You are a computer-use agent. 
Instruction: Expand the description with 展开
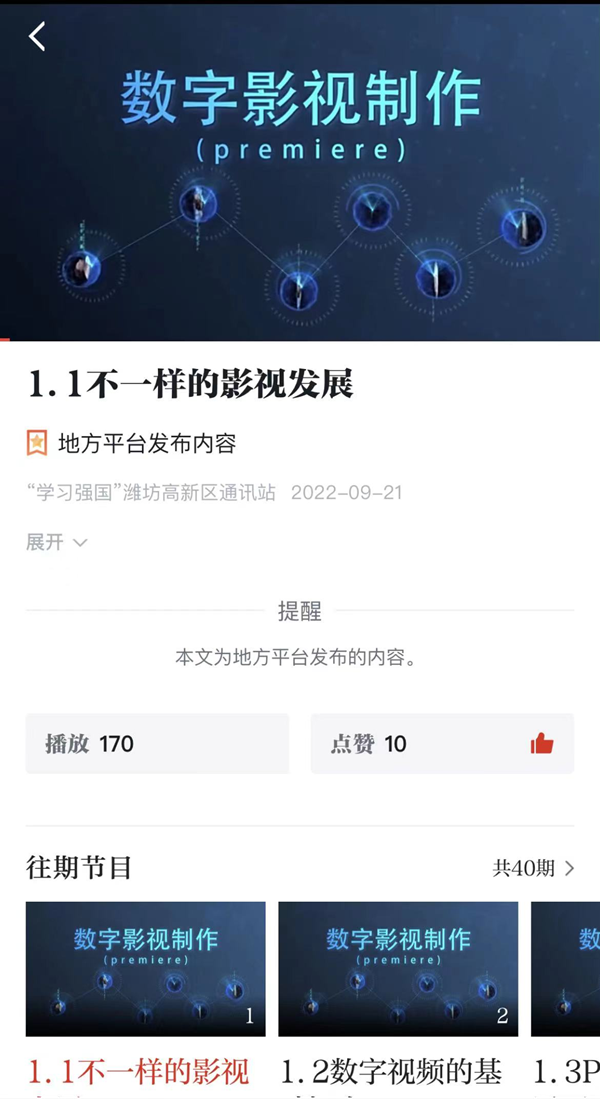point(56,542)
